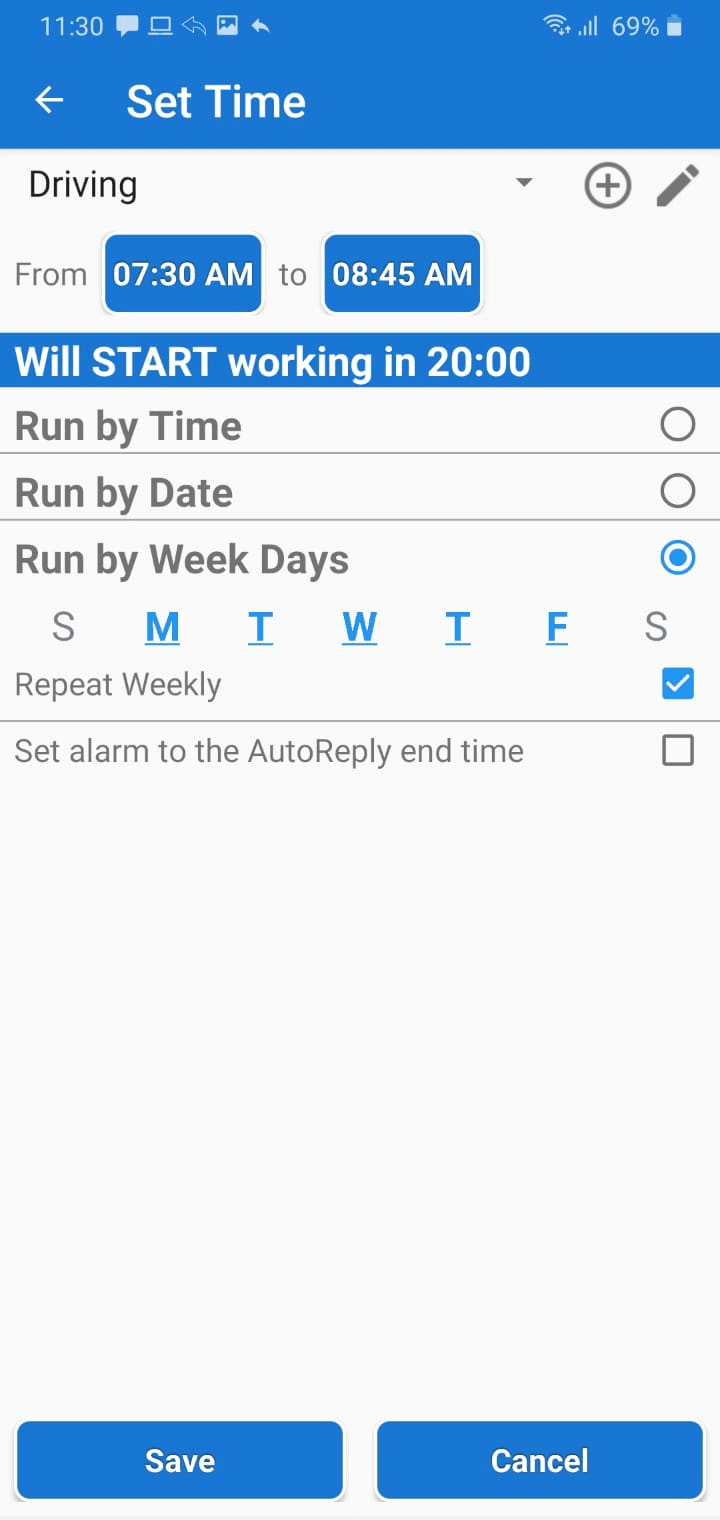Select the Run by Time option
This screenshot has width=720, height=1520.
tap(677, 425)
